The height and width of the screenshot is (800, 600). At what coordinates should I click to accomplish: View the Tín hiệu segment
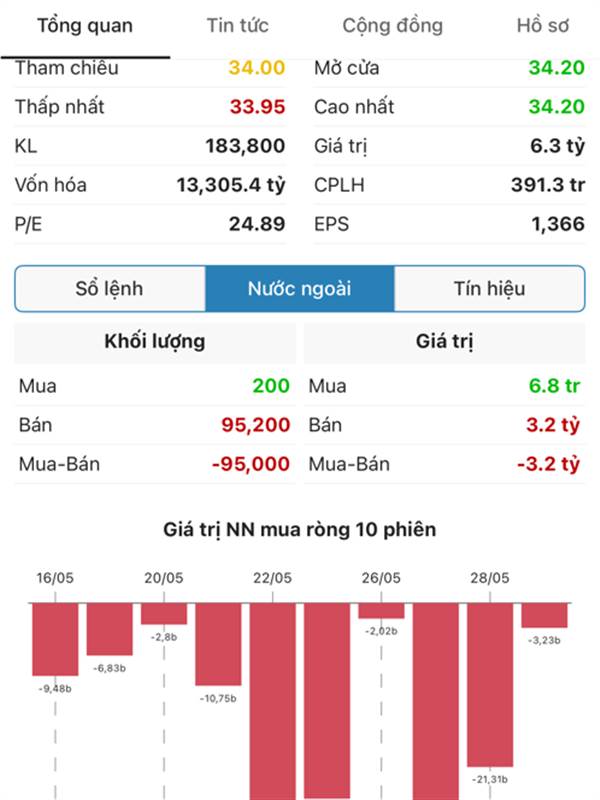[x=489, y=289]
